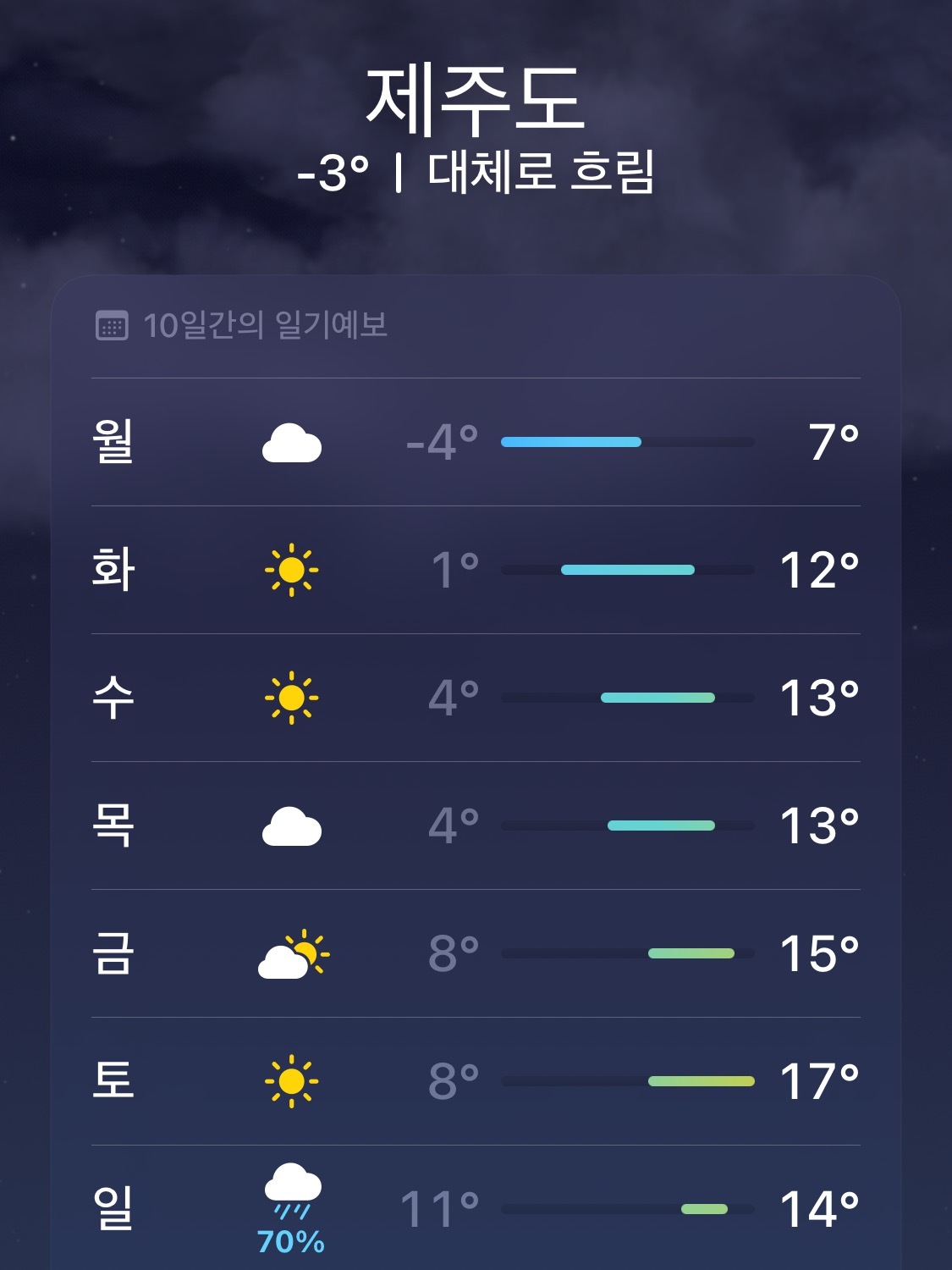Screen dimensions: 952x1270
Task: Open Tuesday (화) forecast row
Action: coord(476,570)
